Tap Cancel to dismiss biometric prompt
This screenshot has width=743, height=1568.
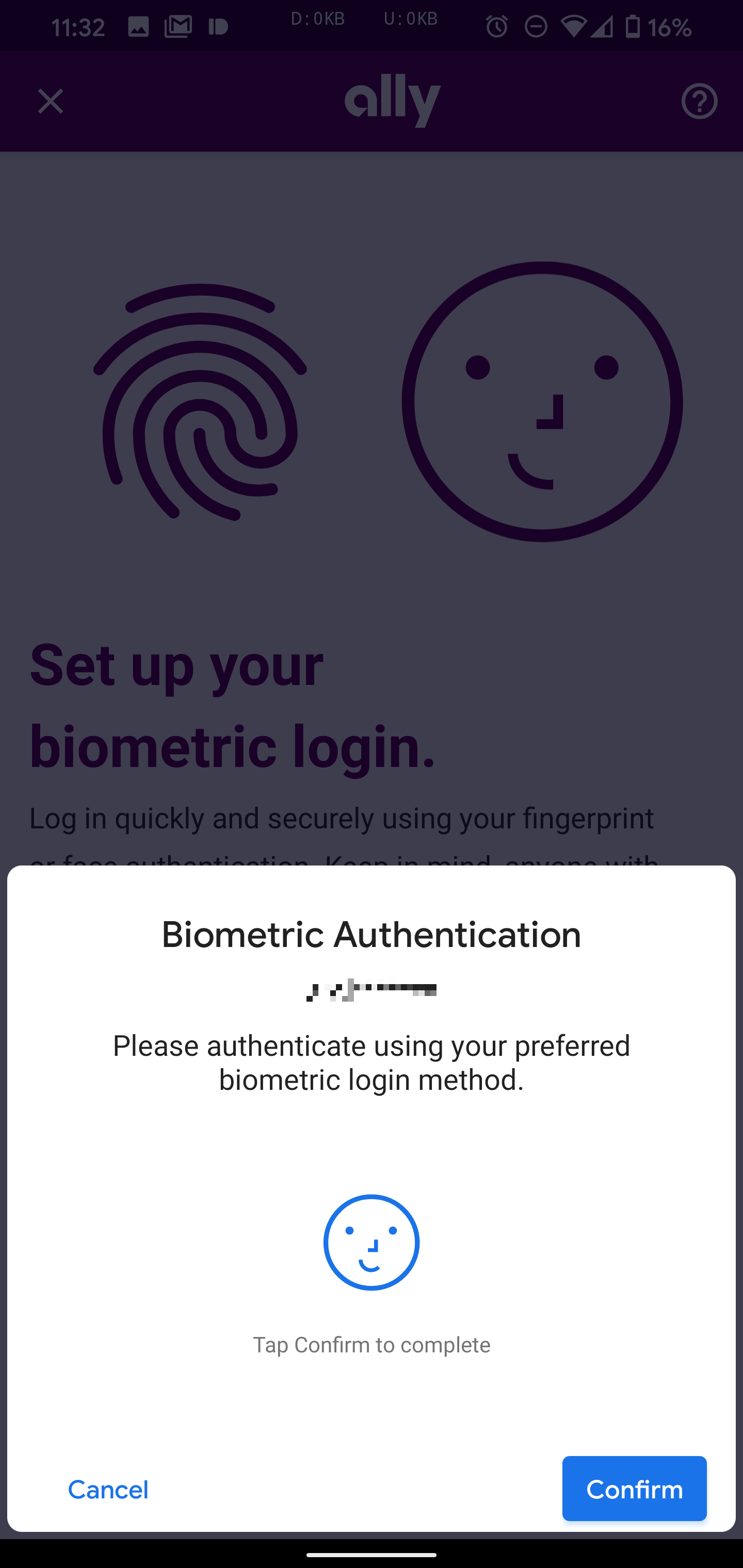(x=108, y=1490)
